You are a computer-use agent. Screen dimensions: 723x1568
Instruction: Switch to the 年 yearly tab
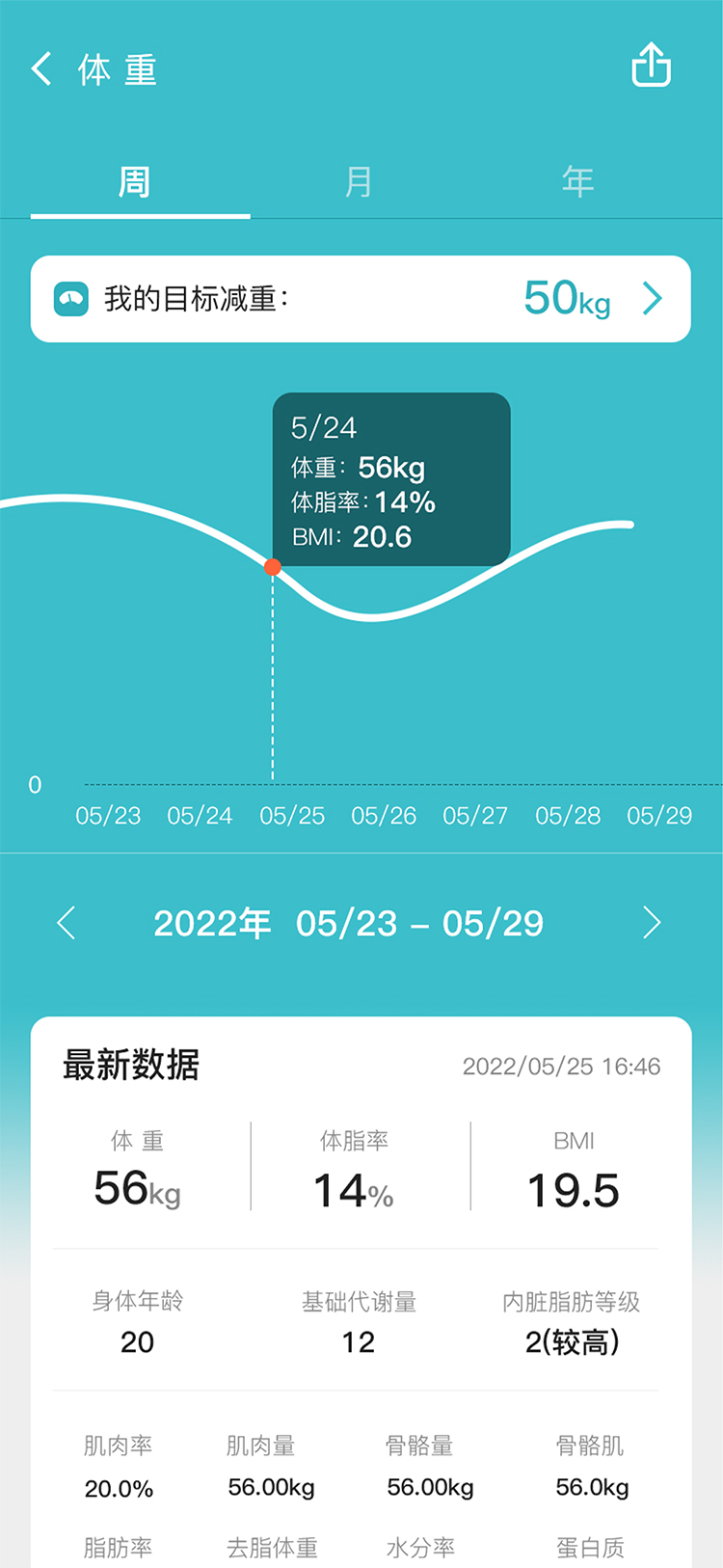pos(577,181)
